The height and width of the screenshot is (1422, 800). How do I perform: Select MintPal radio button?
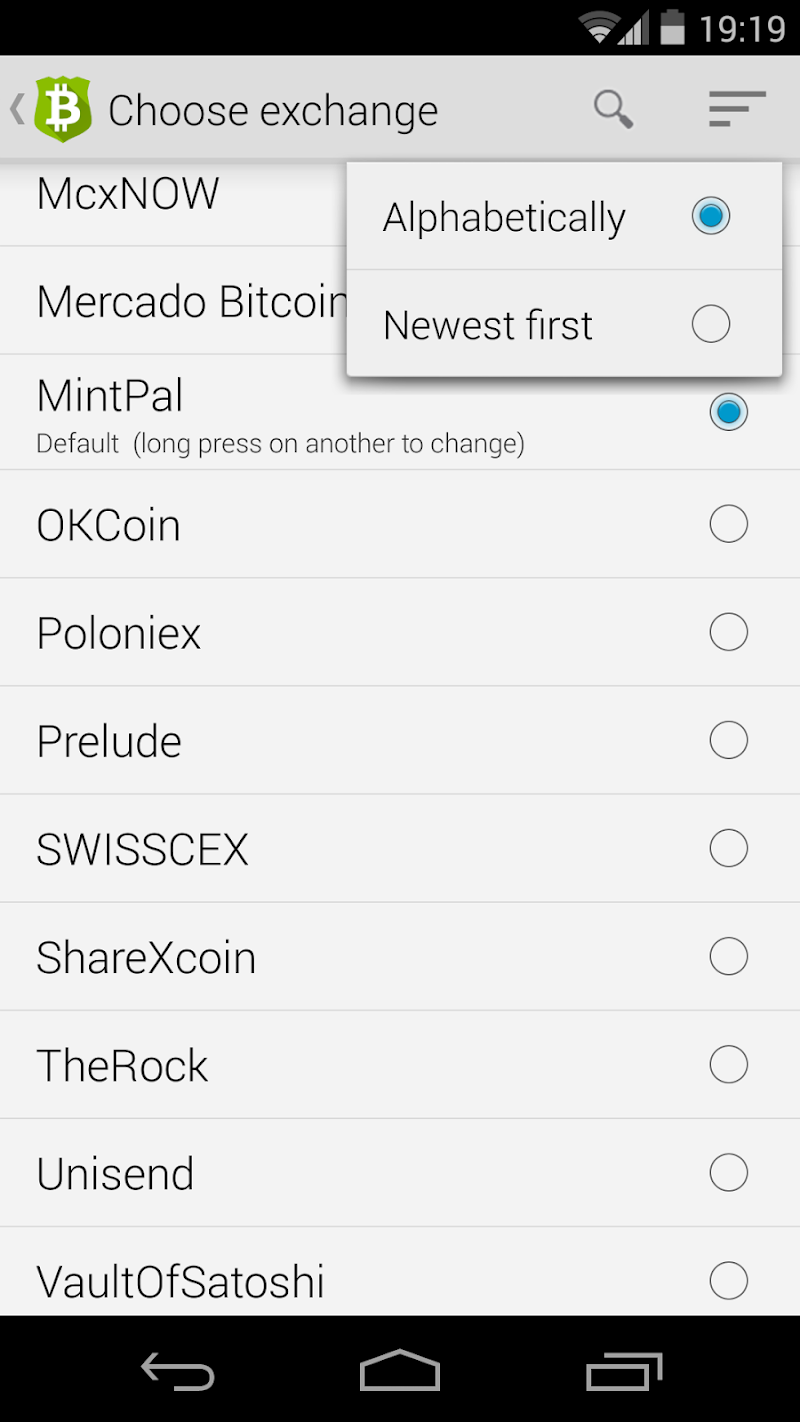tap(728, 412)
